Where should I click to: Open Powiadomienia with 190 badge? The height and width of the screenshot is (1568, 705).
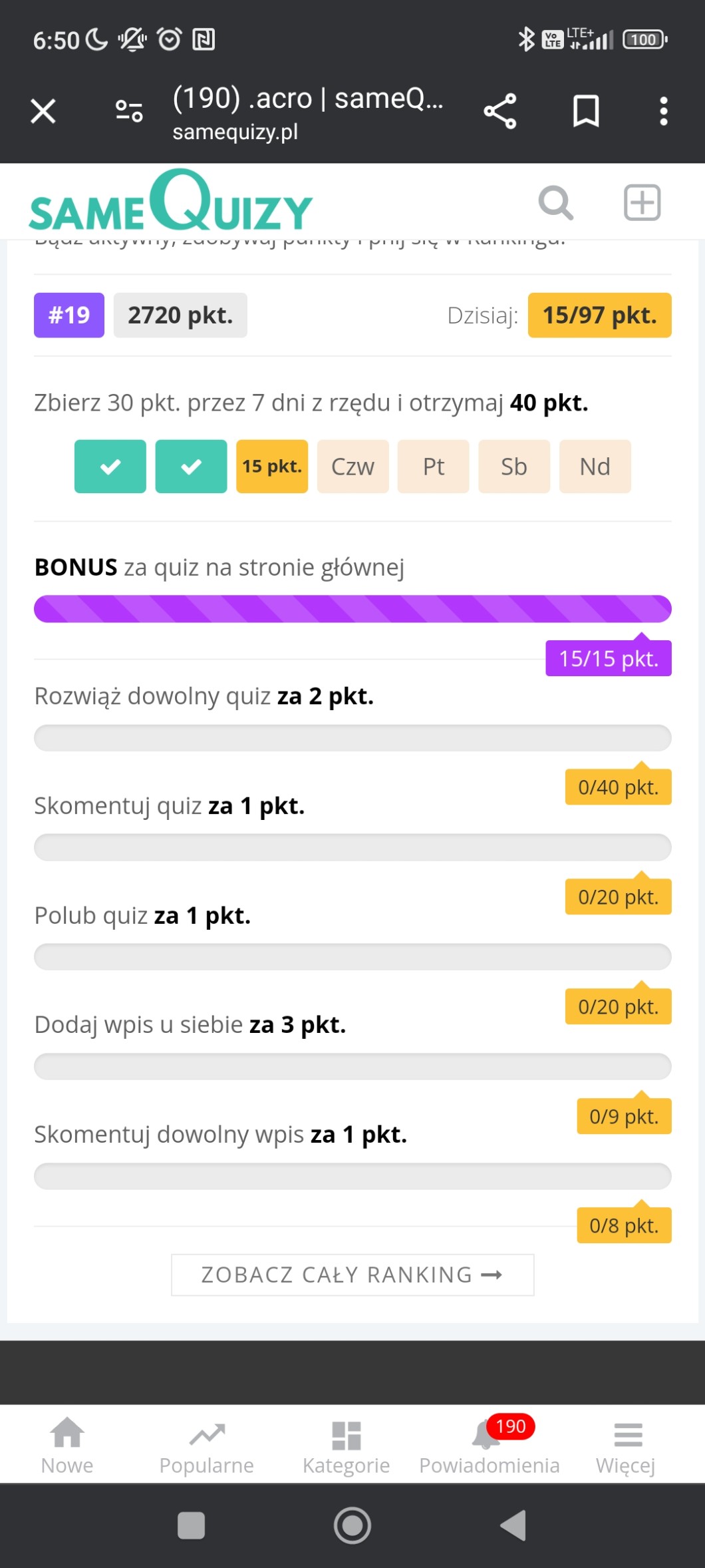[x=490, y=1446]
